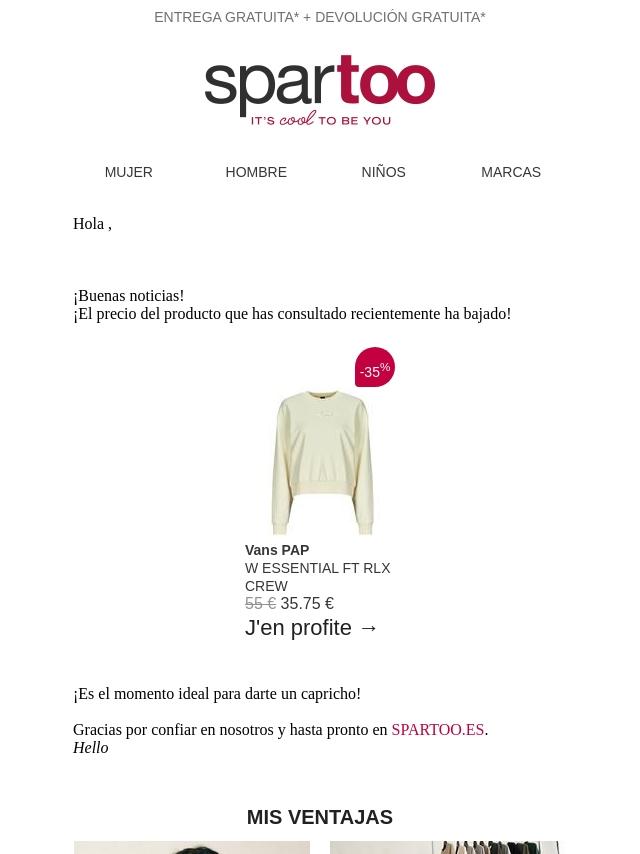Open the Vans sweatshirt product image
Image resolution: width=640 pixels, height=854 pixels.
[322, 462]
